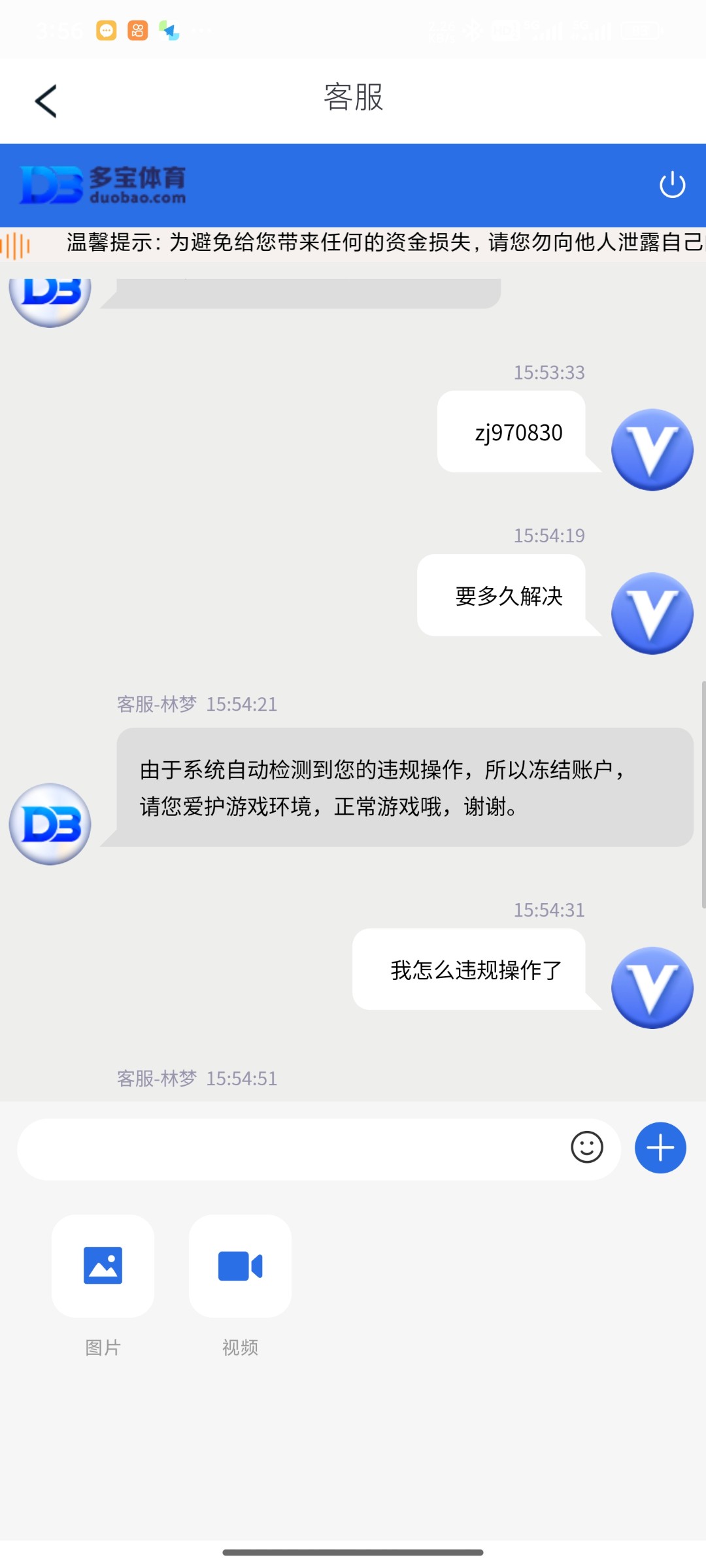End the chat session with power icon
This screenshot has width=706, height=1568.
[672, 184]
